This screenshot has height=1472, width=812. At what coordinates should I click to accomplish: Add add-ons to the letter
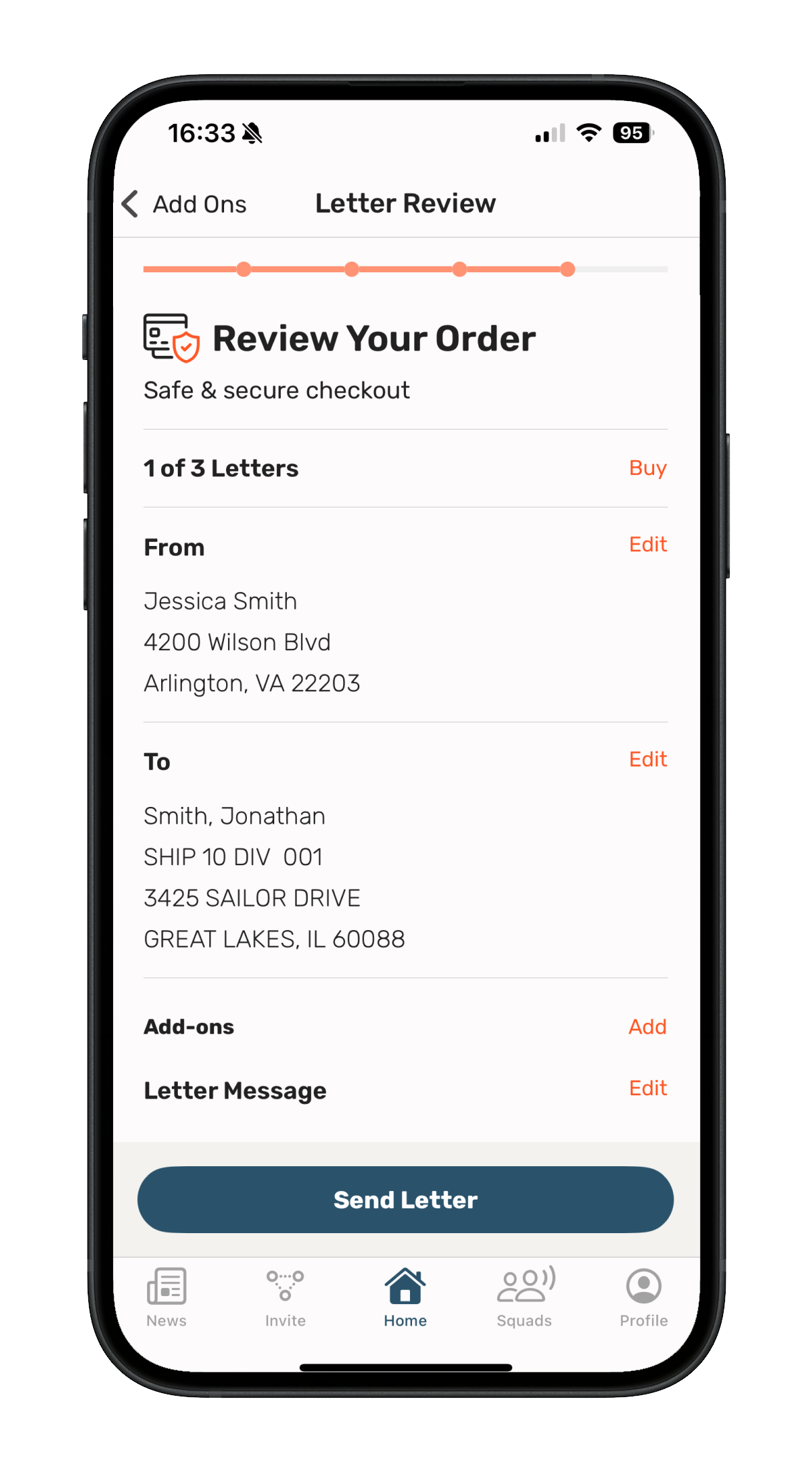point(647,1026)
